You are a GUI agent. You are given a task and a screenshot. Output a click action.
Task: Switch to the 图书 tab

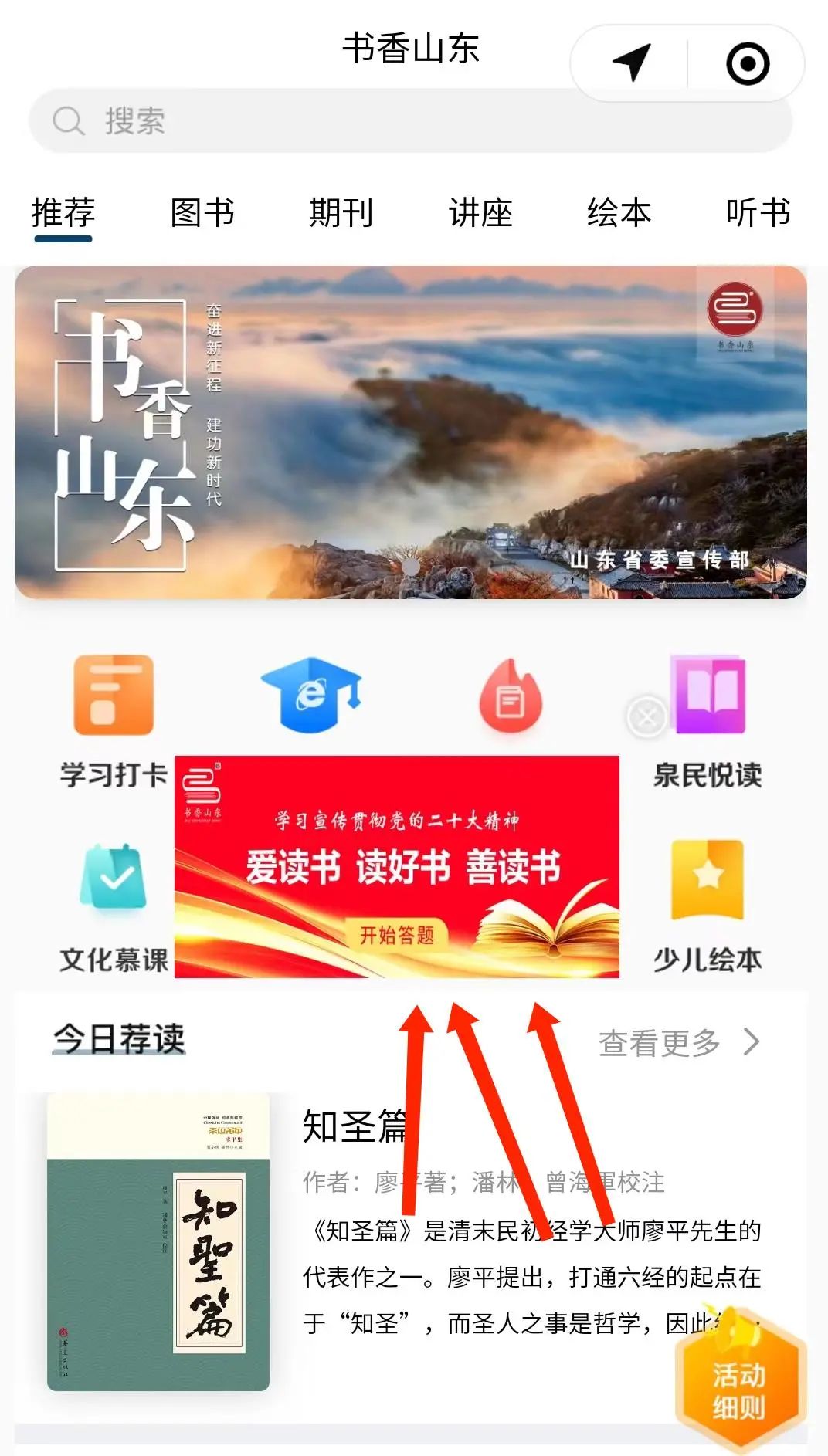coord(202,213)
